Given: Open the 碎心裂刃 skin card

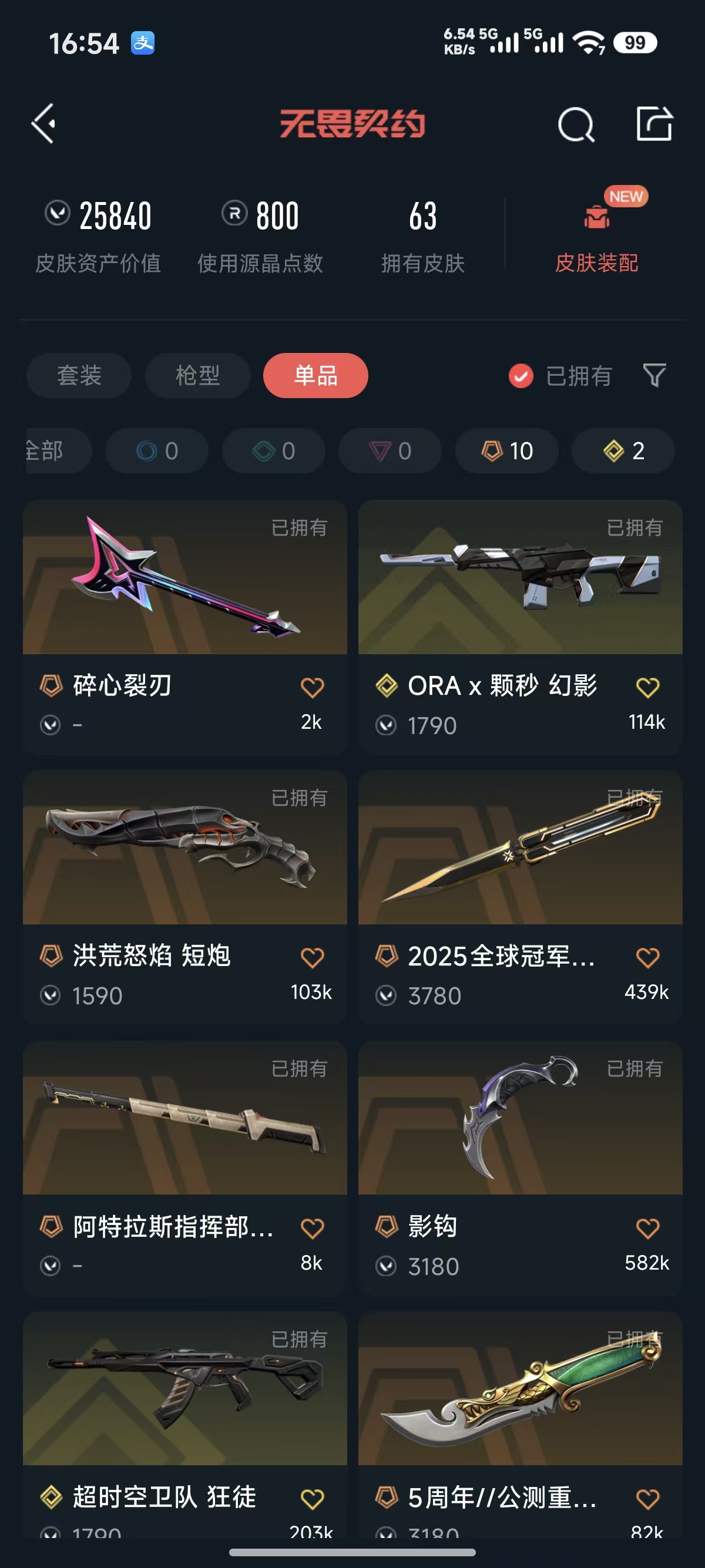Looking at the screenshot, I should 184,578.
